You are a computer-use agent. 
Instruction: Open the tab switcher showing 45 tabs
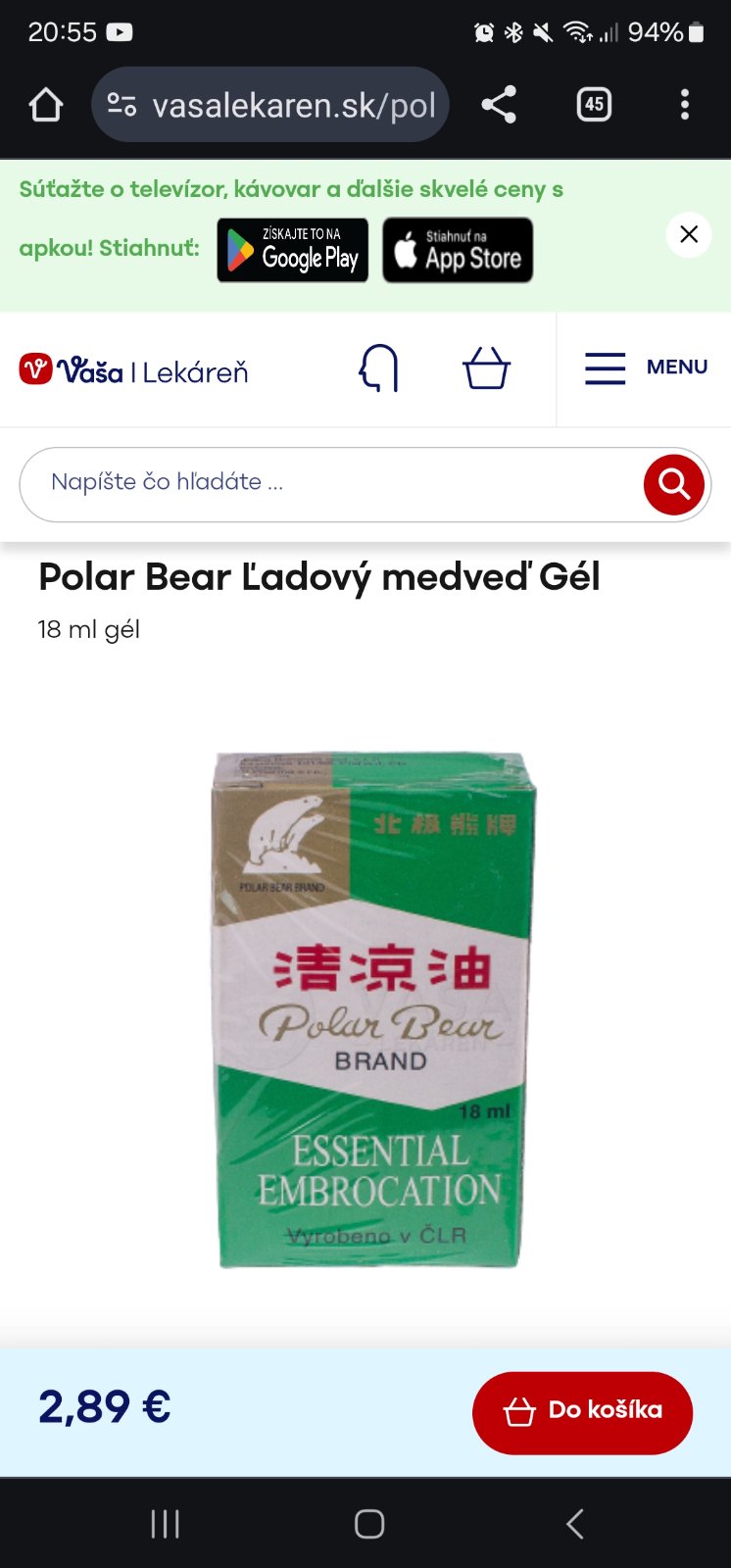(594, 105)
